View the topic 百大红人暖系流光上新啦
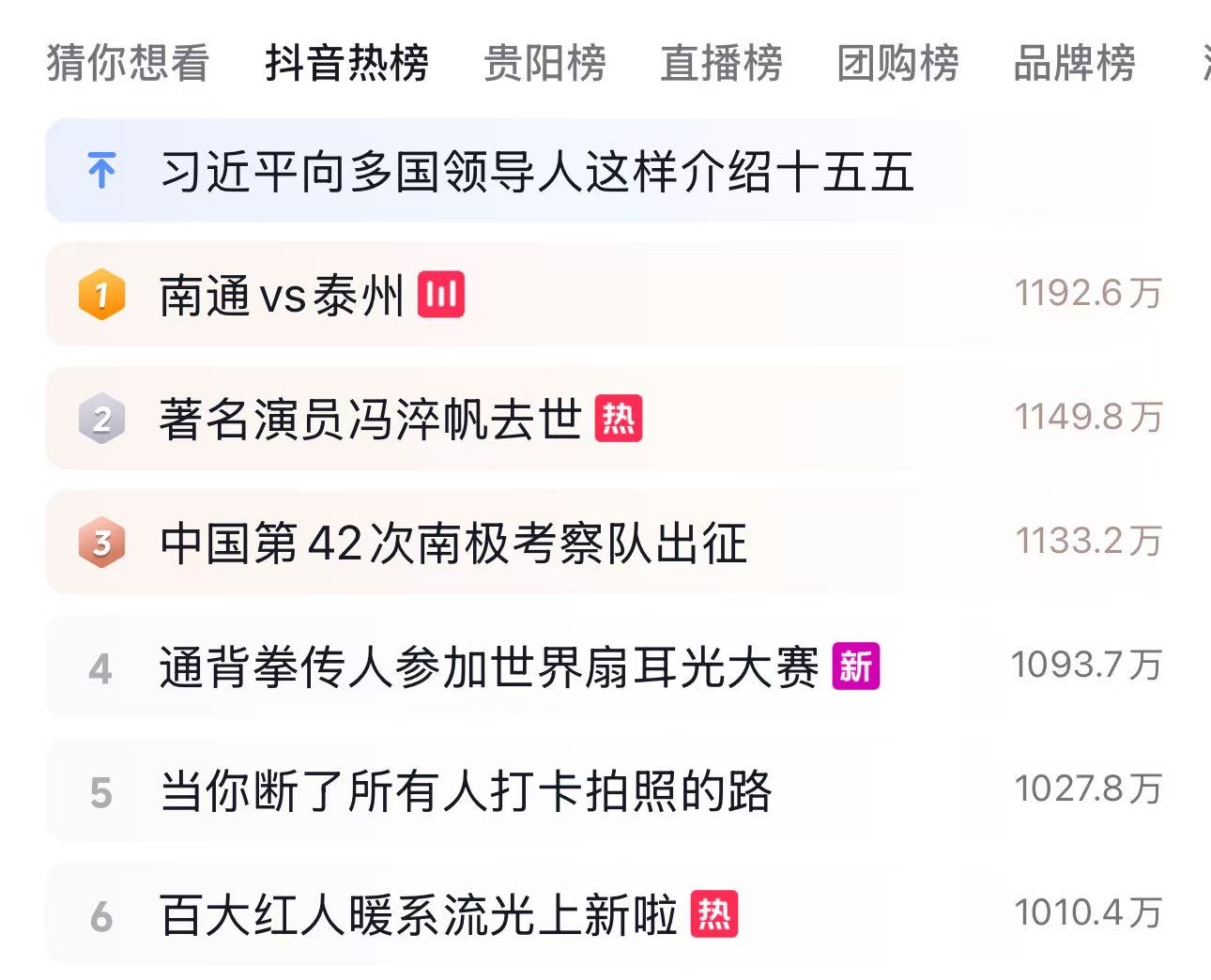 (x=419, y=915)
